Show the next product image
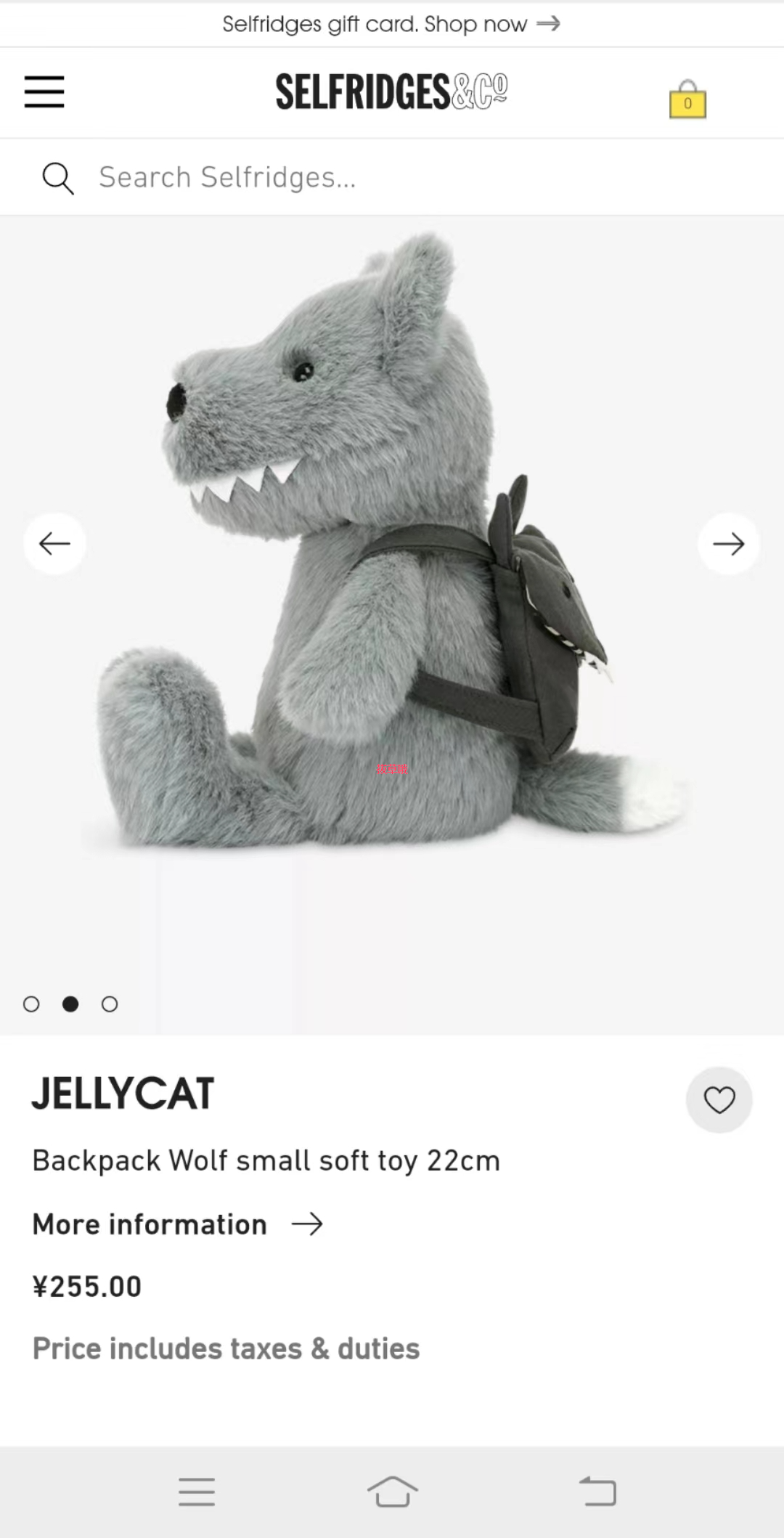 (728, 544)
